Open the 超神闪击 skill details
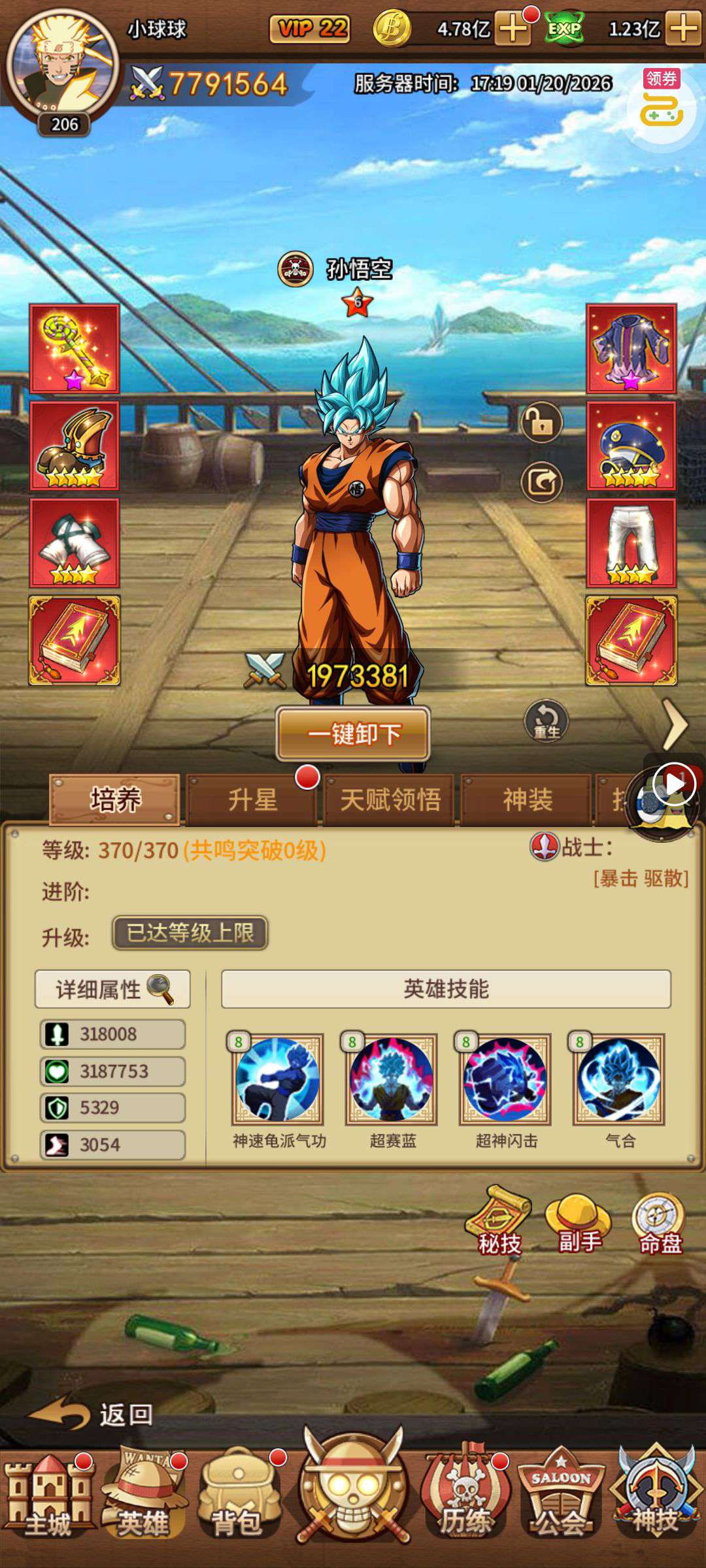 (505, 1079)
